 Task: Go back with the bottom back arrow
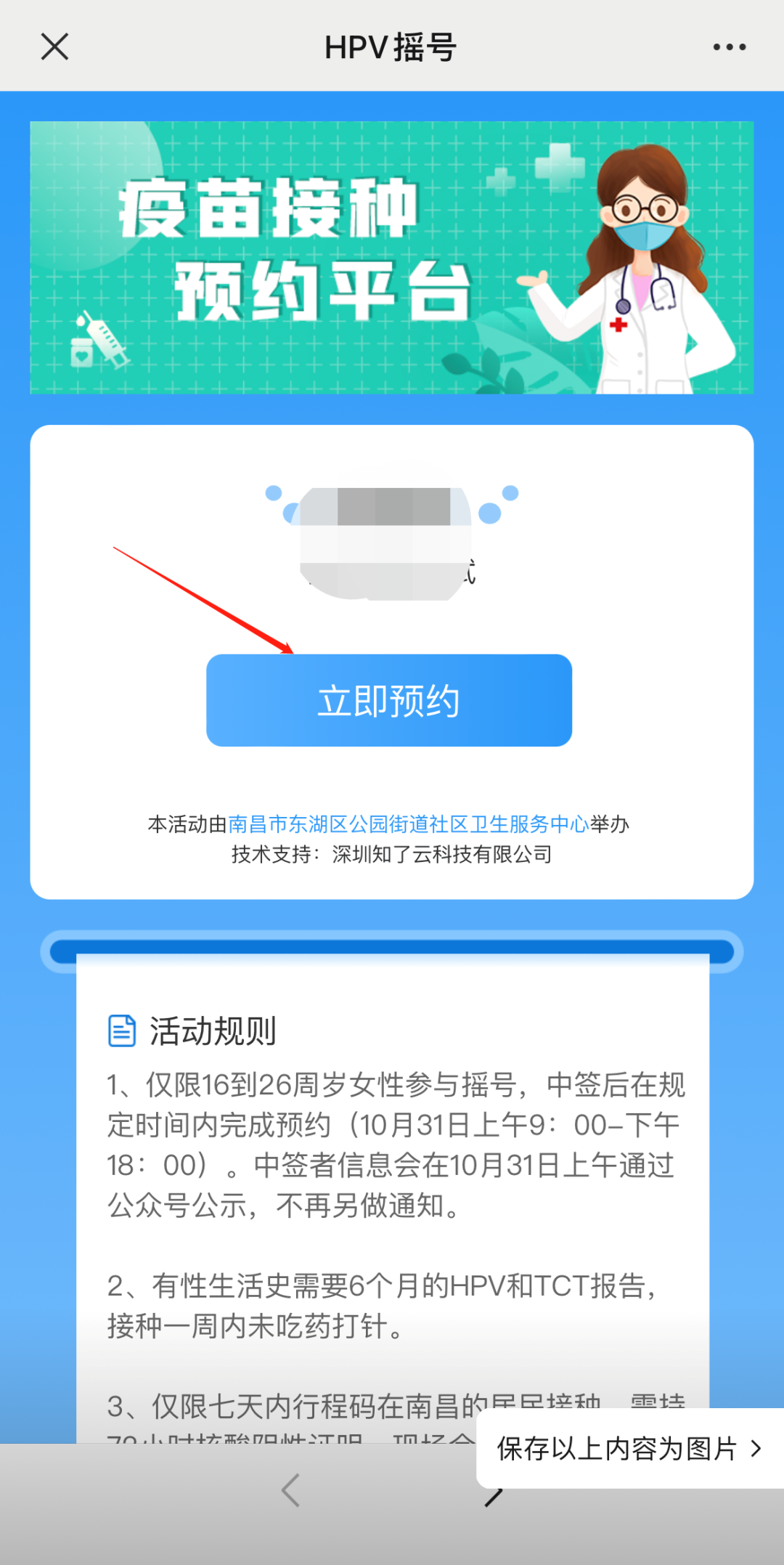click(x=290, y=1490)
